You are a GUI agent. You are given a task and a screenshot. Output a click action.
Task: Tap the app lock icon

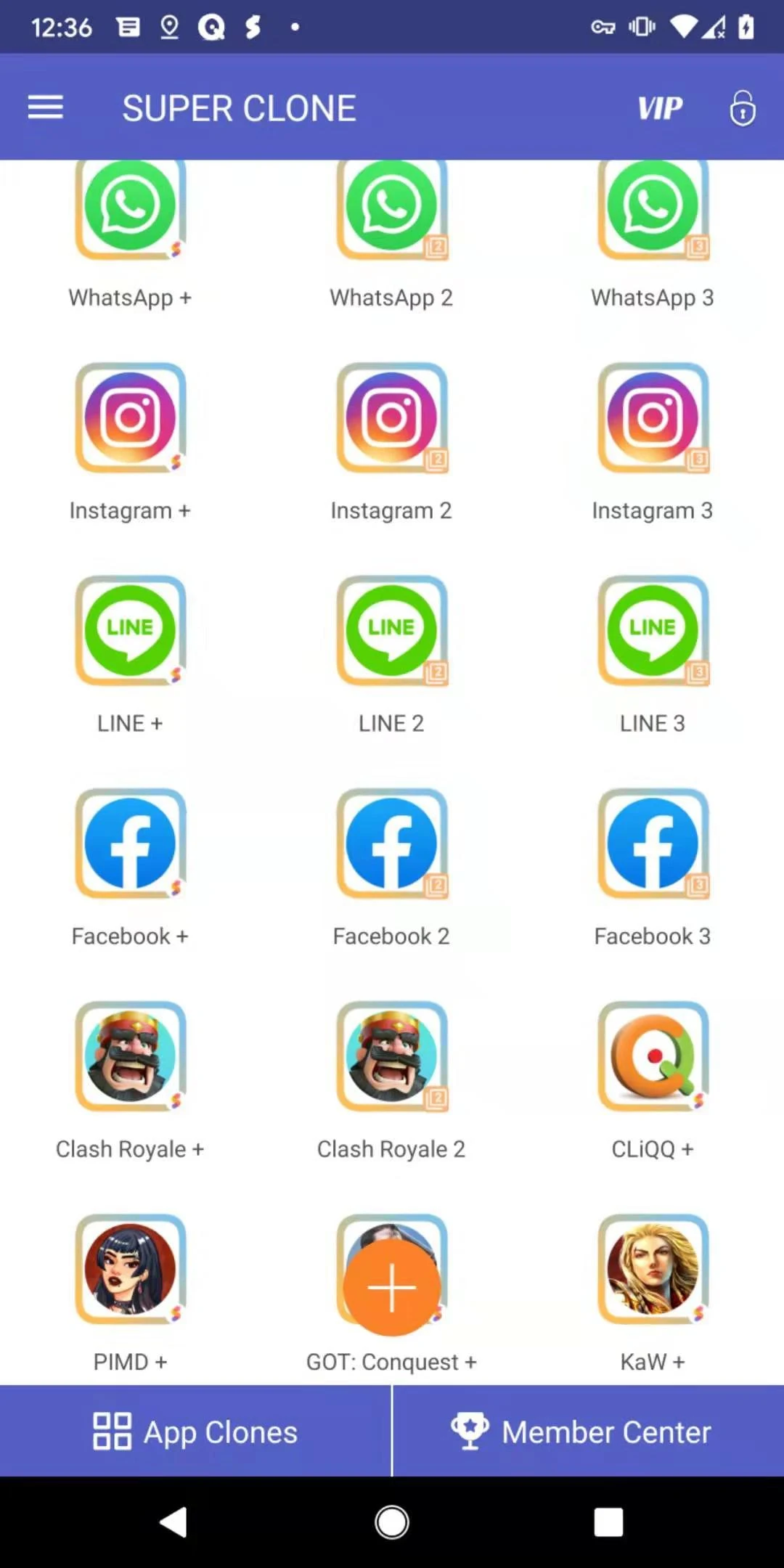pos(743,107)
